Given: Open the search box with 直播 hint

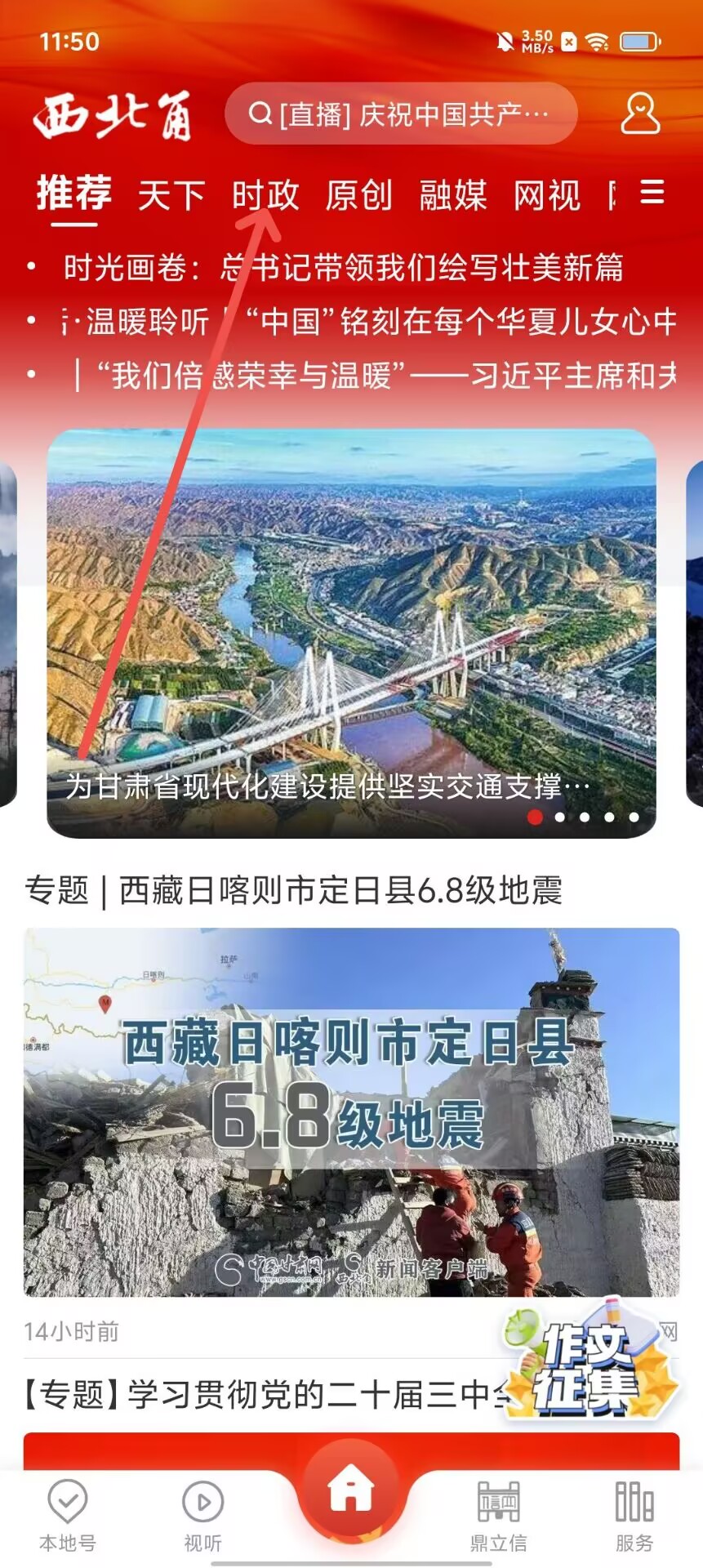Looking at the screenshot, I should (400, 114).
